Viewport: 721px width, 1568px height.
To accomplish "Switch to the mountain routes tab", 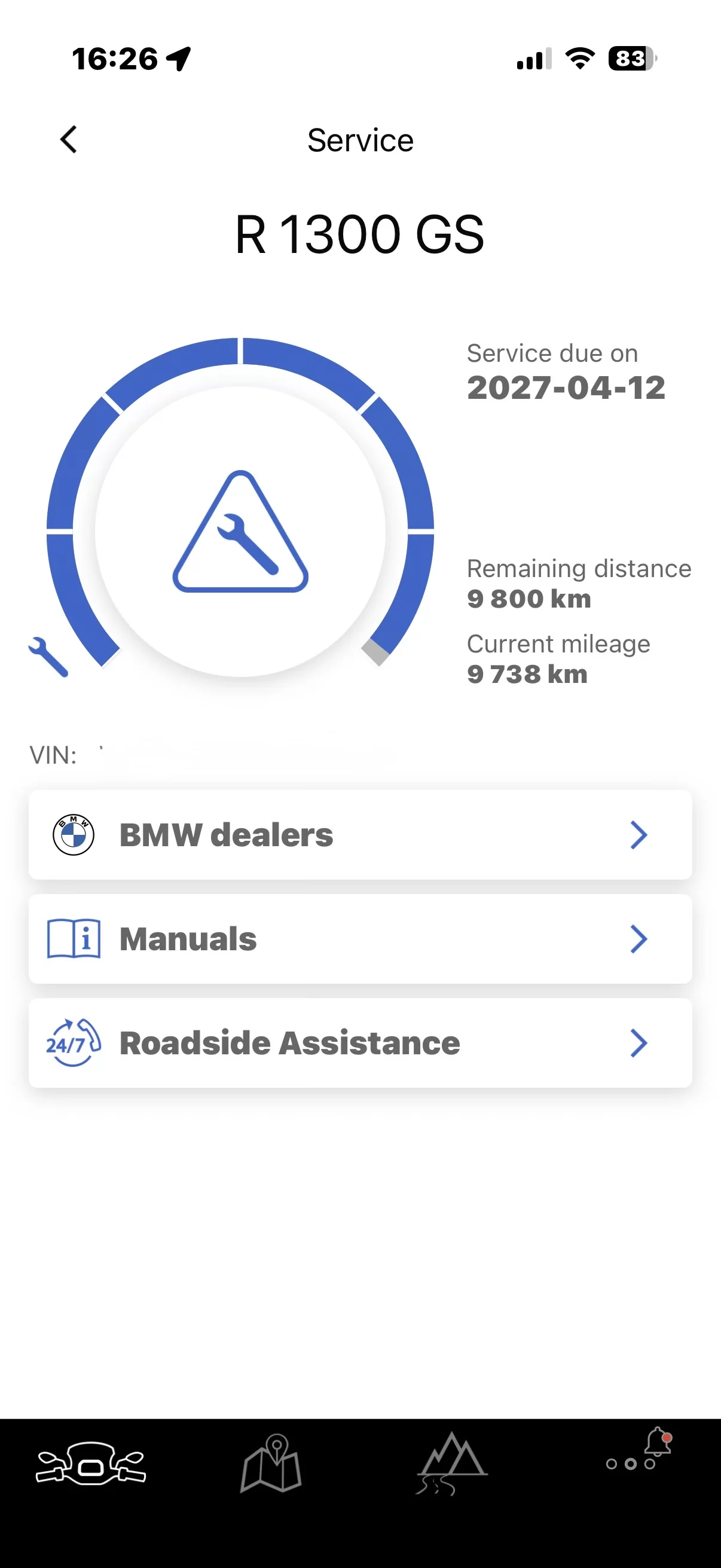I will click(x=451, y=1463).
